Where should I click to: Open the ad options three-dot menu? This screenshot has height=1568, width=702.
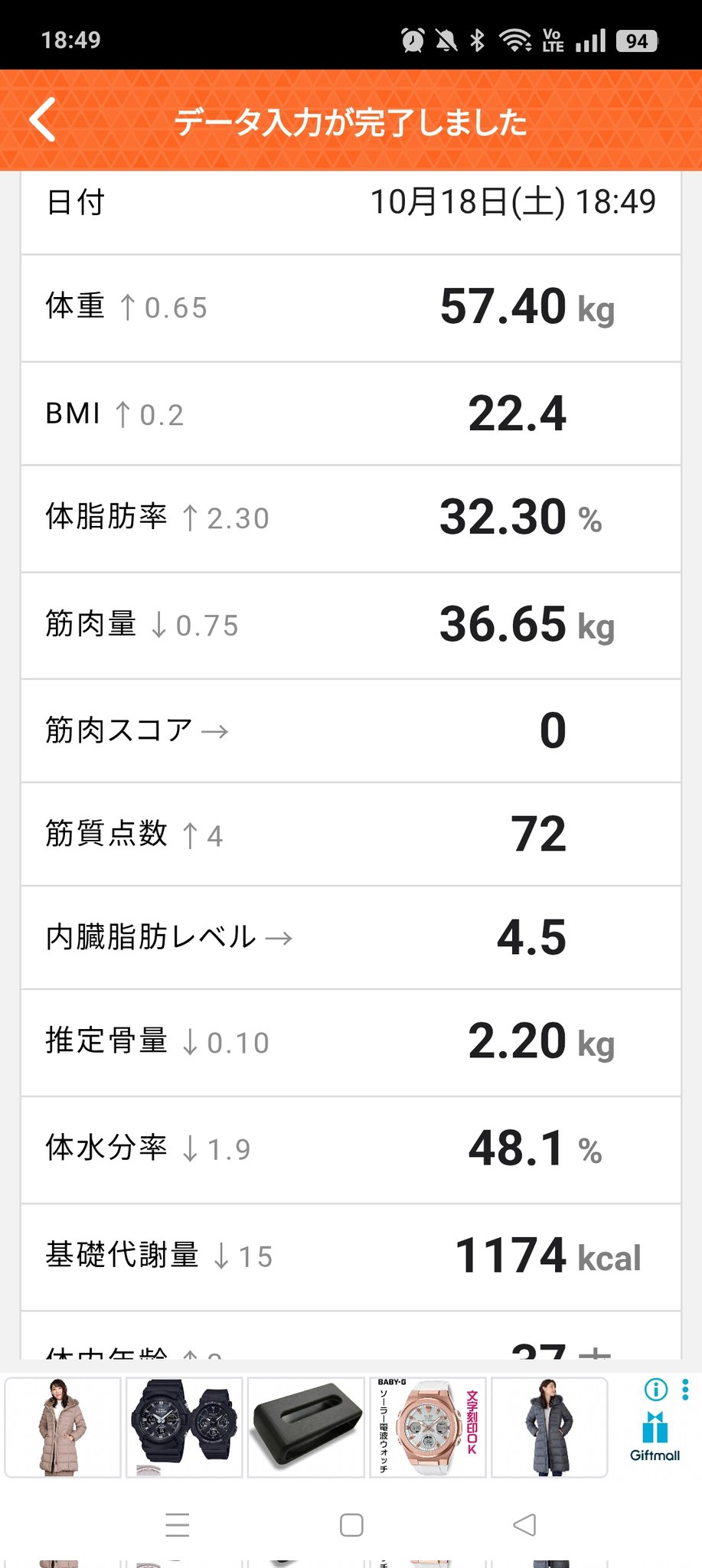685,1390
